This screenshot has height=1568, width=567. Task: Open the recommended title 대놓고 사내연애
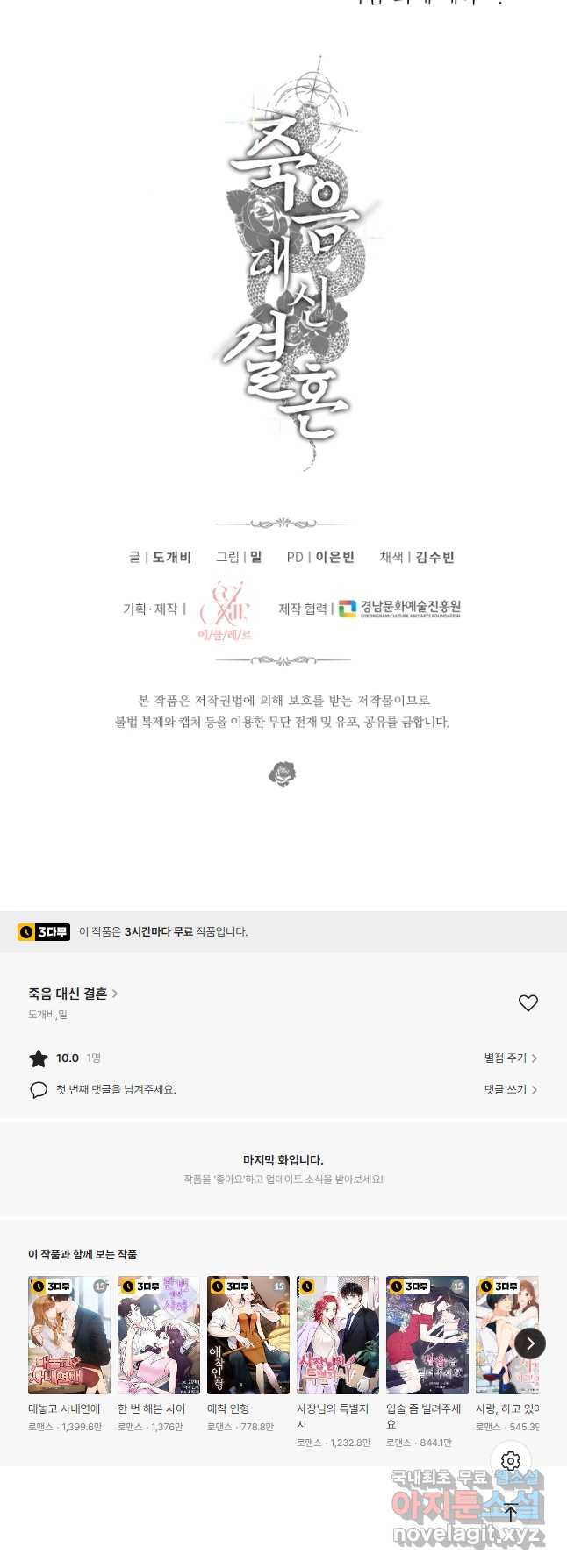(x=69, y=1335)
